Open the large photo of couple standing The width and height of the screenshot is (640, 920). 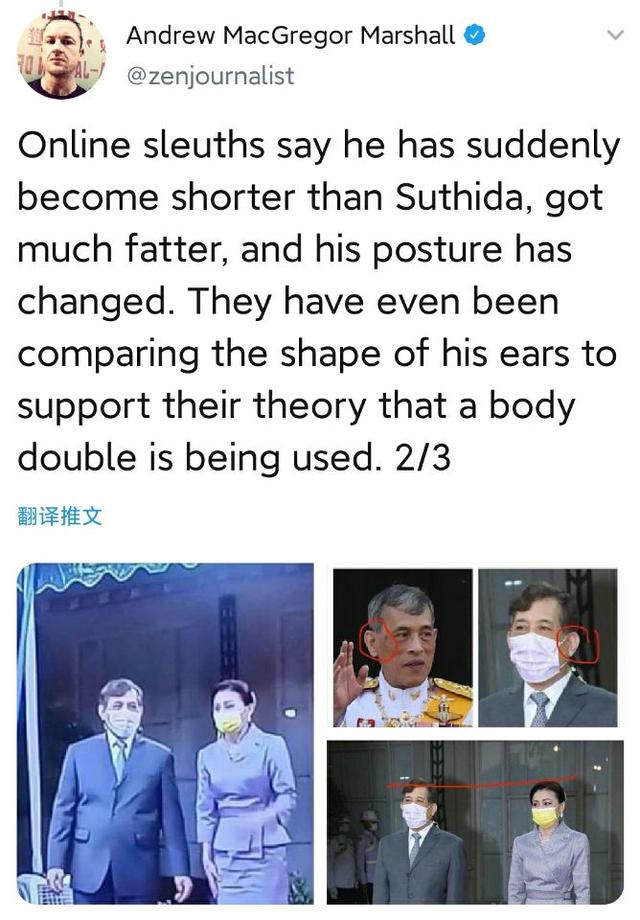[166, 733]
